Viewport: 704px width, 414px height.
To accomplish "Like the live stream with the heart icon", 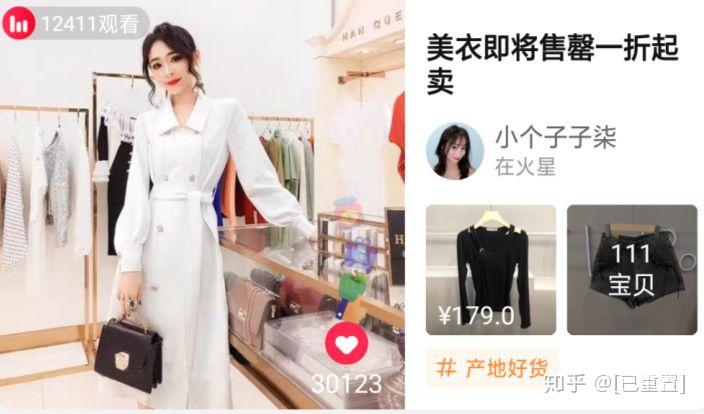I will 347,345.
